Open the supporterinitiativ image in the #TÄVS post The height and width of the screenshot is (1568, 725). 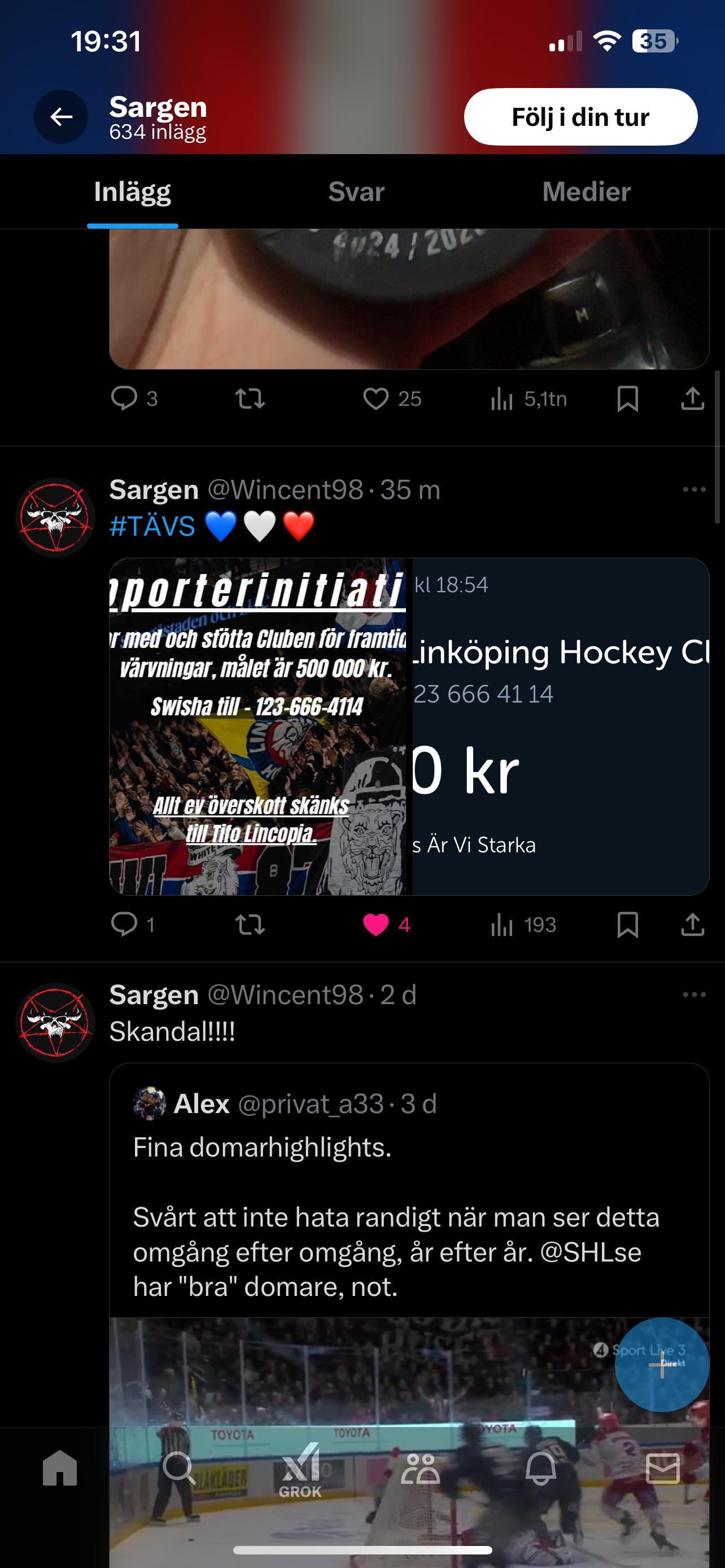pos(258,726)
